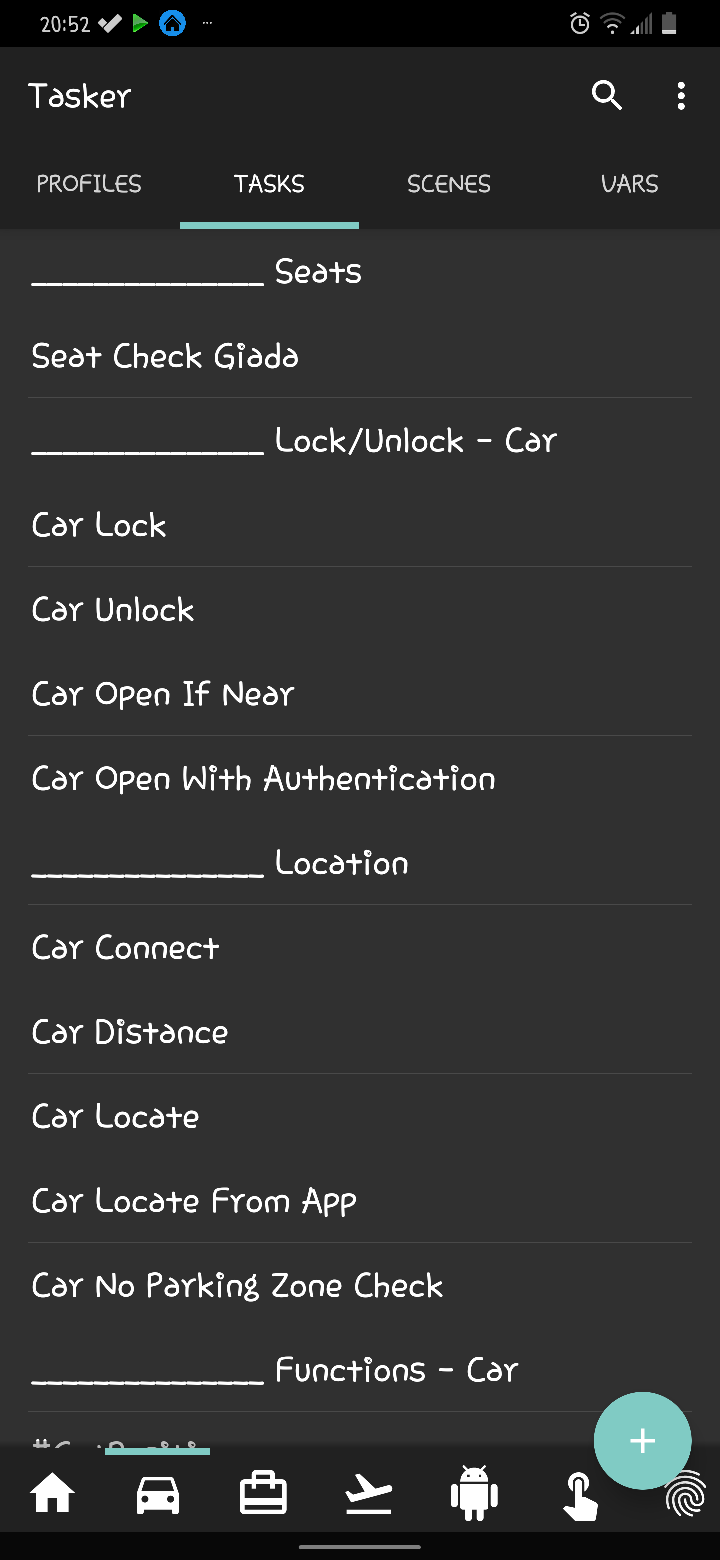Open the Car Open If Near task

[x=163, y=694]
